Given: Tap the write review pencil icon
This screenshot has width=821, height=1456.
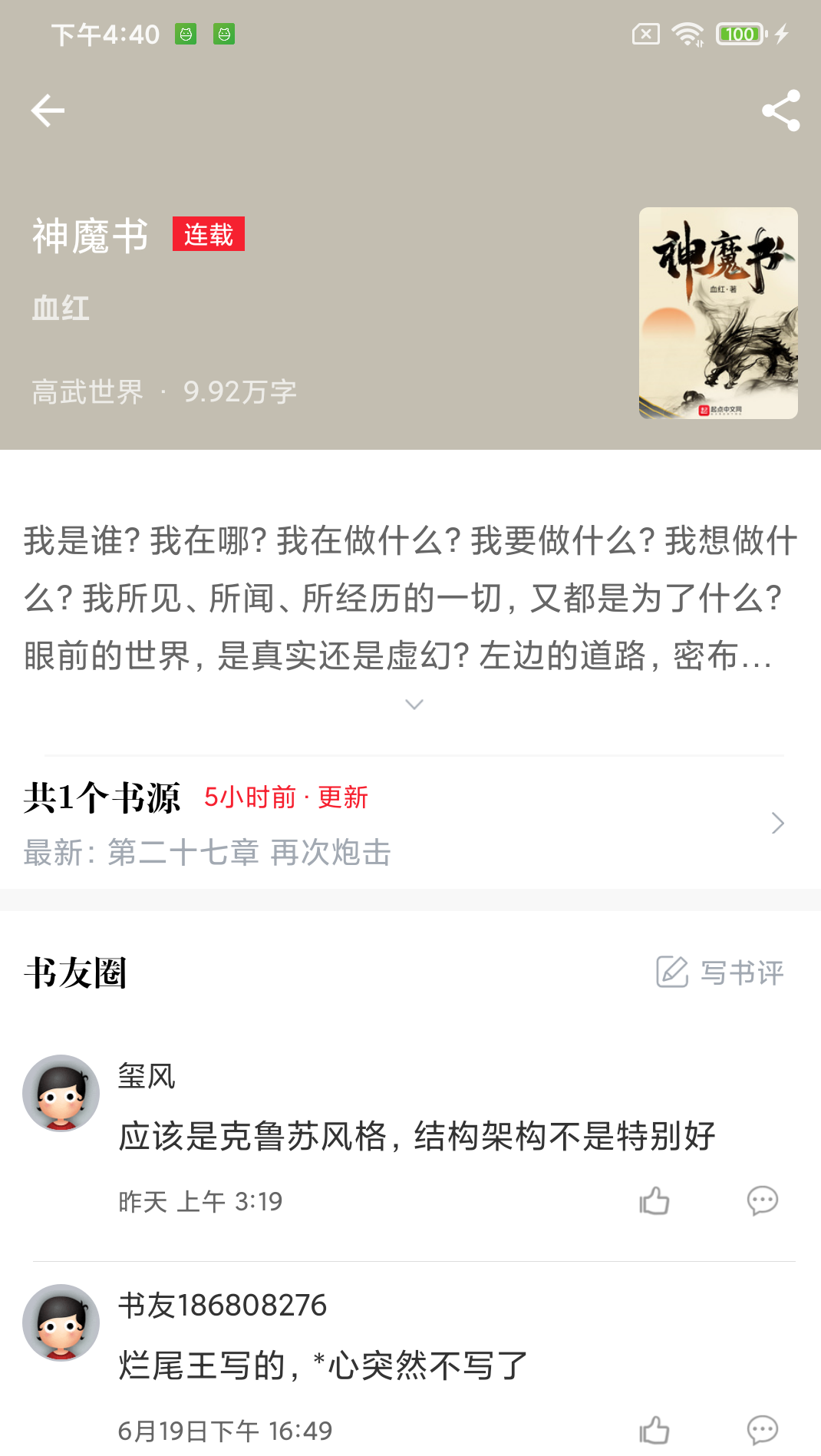Looking at the screenshot, I should (x=671, y=972).
